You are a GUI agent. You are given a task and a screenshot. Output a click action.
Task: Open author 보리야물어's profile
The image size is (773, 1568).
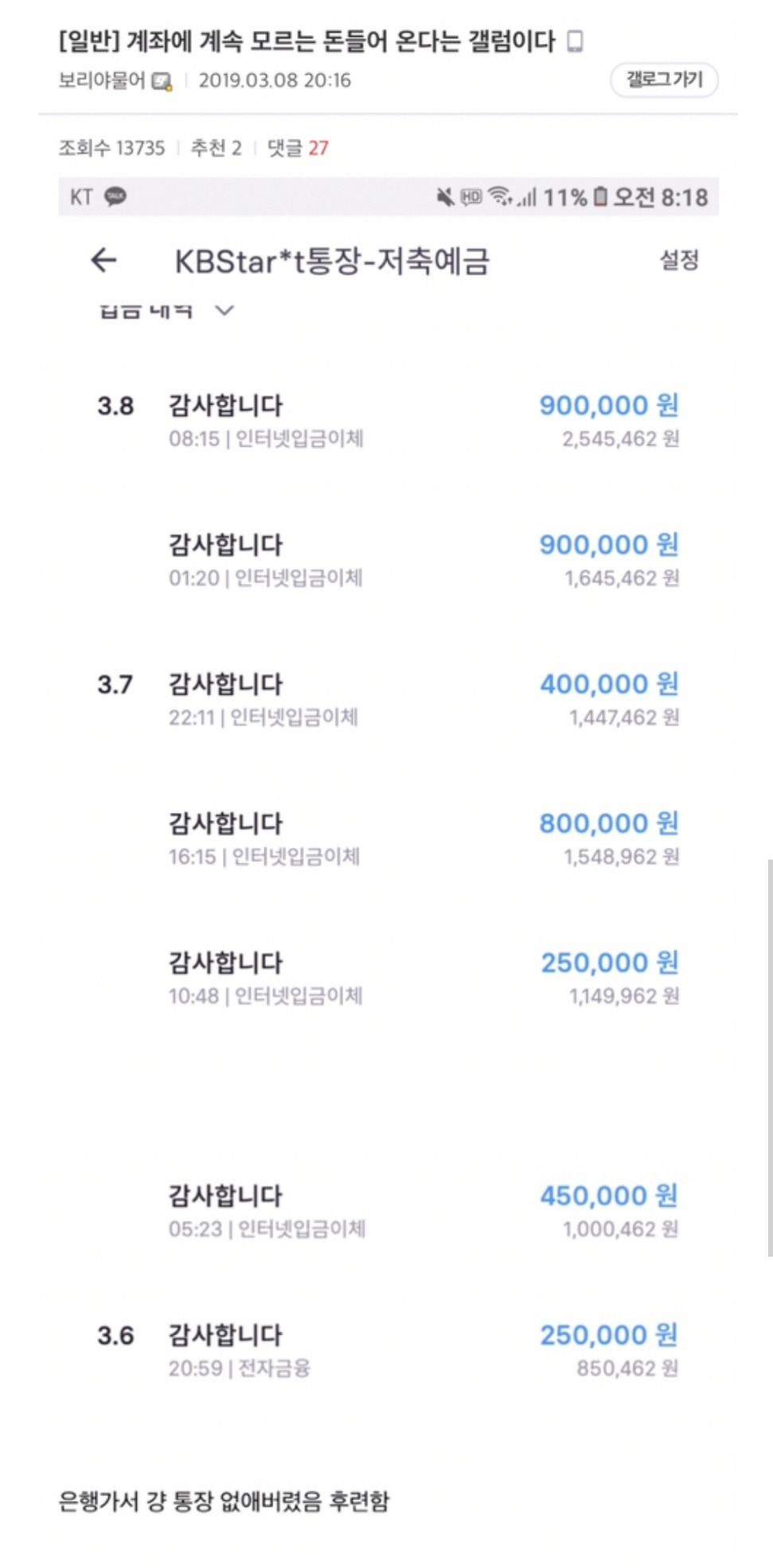click(102, 80)
